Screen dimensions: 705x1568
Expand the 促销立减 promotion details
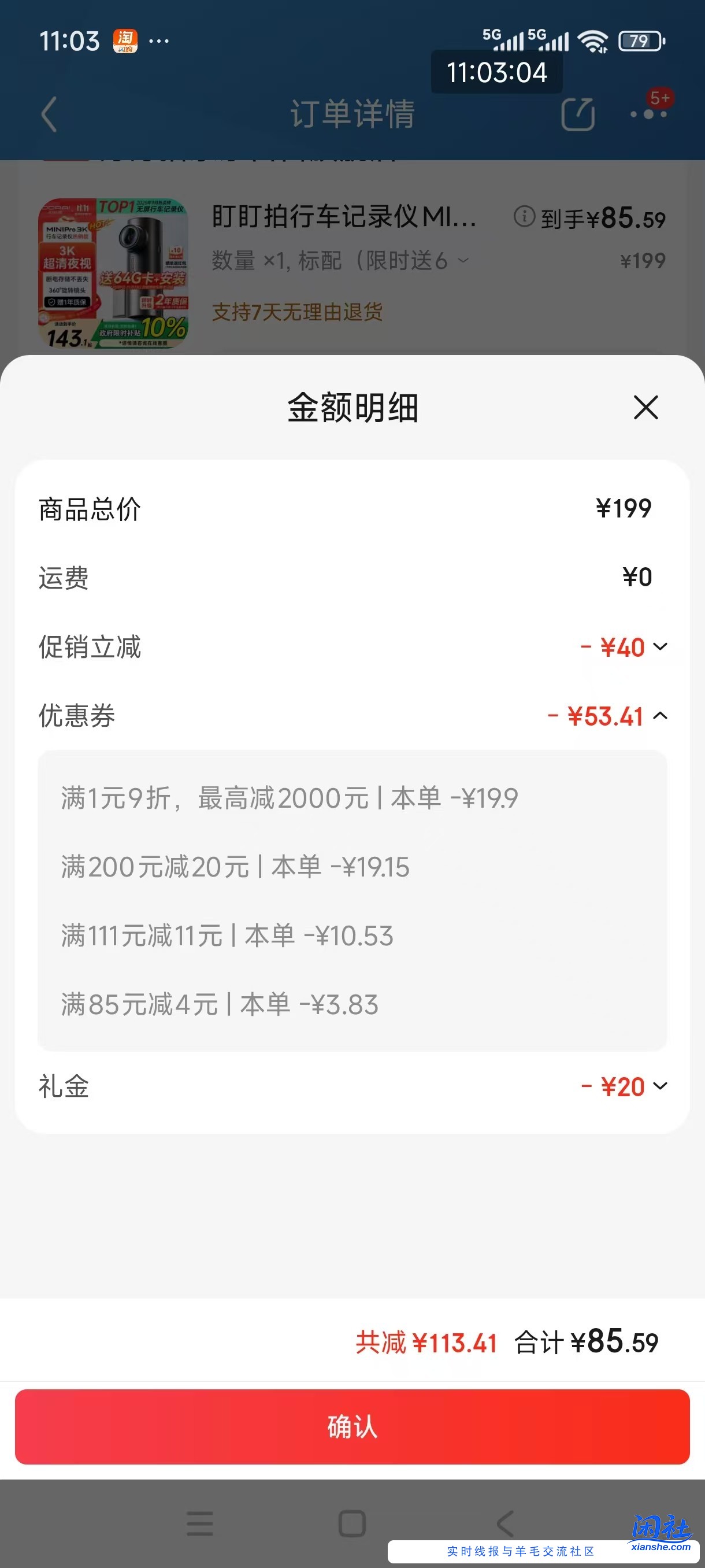point(661,647)
